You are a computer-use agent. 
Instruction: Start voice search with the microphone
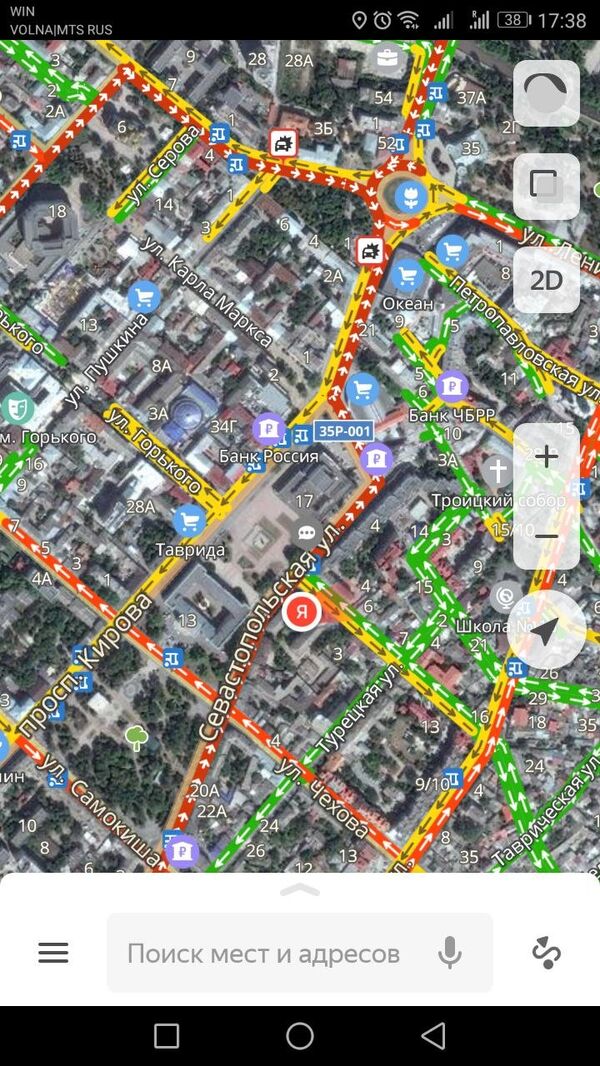450,953
